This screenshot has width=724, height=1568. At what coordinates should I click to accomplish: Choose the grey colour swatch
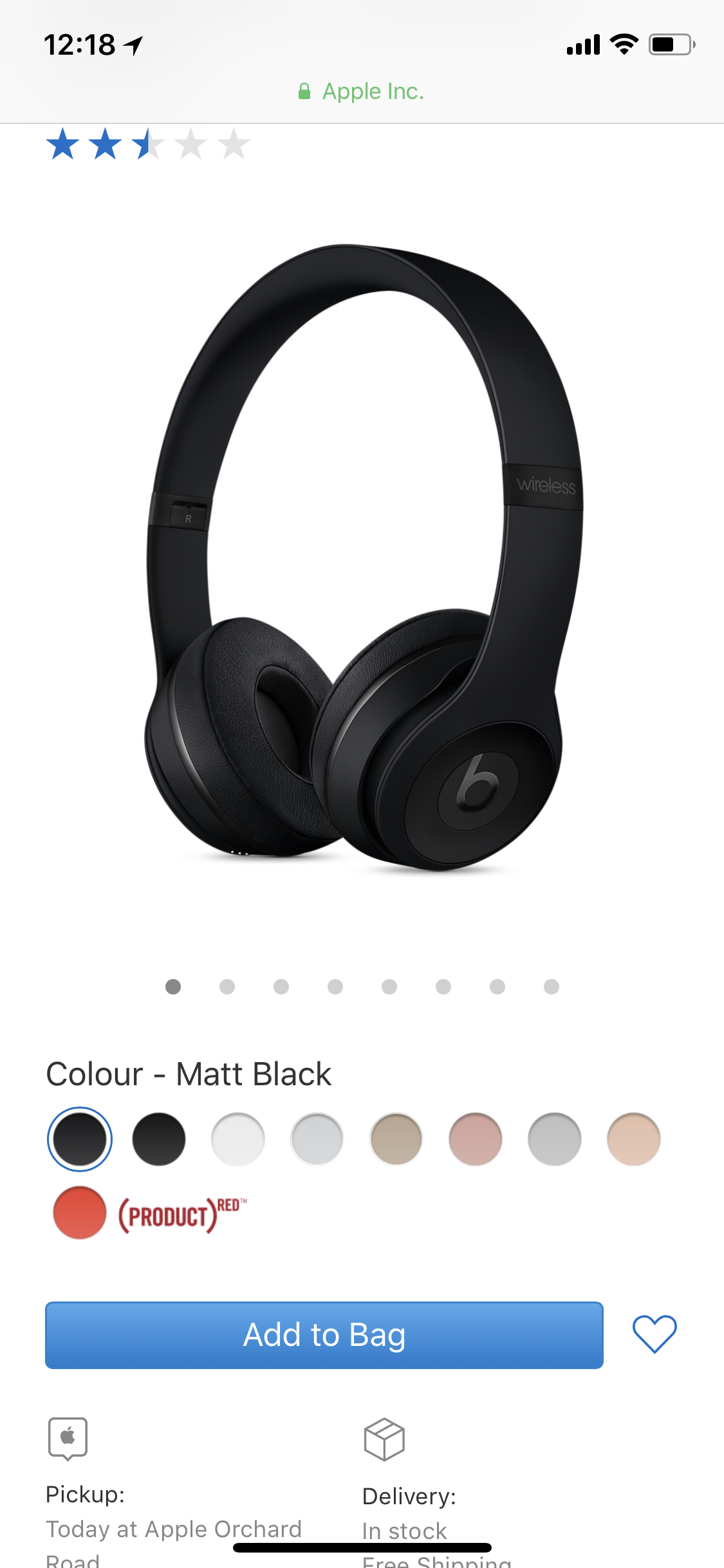[x=554, y=1139]
